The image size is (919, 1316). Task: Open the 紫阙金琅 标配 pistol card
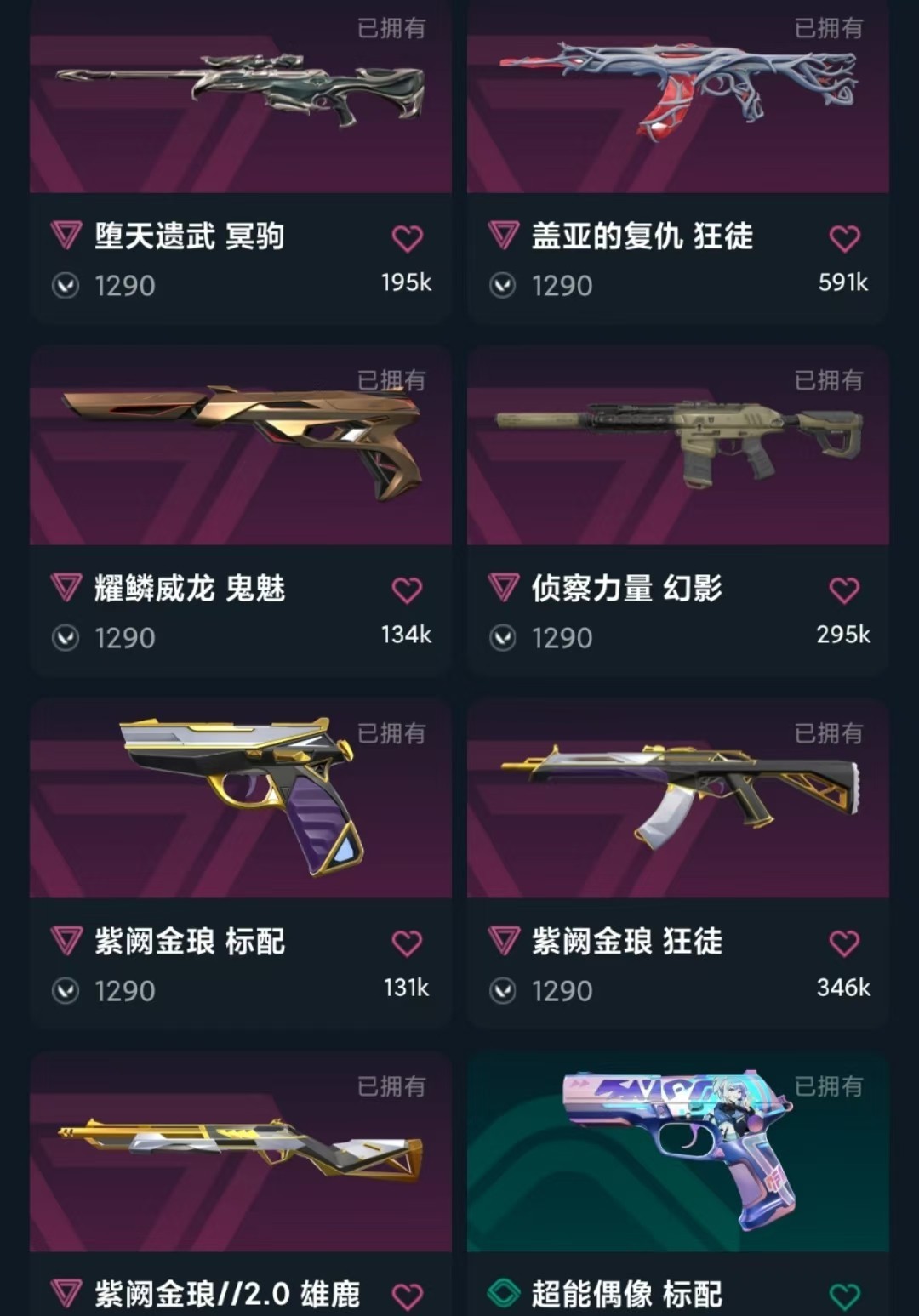coord(240,800)
